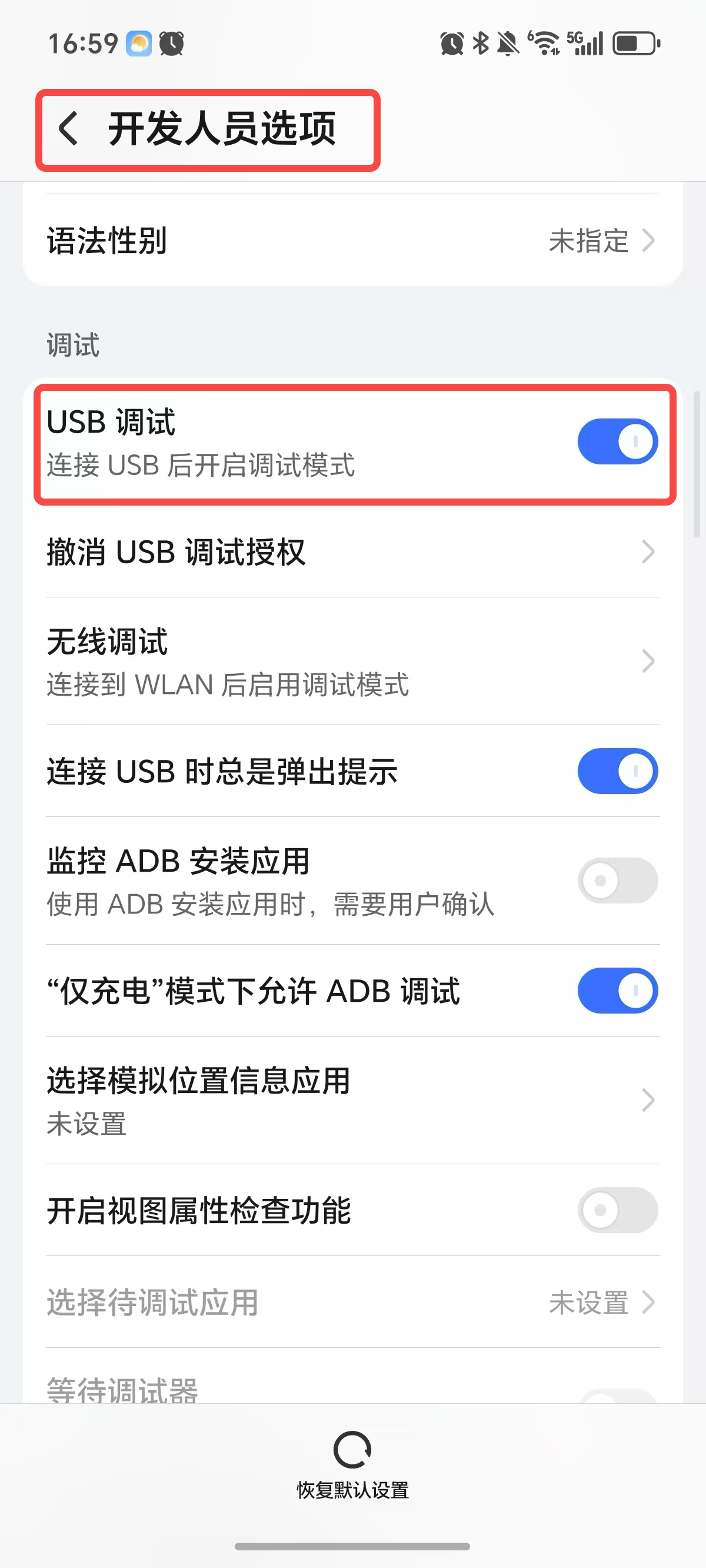Tap the Bluetooth icon in status bar
706x1568 pixels.
point(480,42)
